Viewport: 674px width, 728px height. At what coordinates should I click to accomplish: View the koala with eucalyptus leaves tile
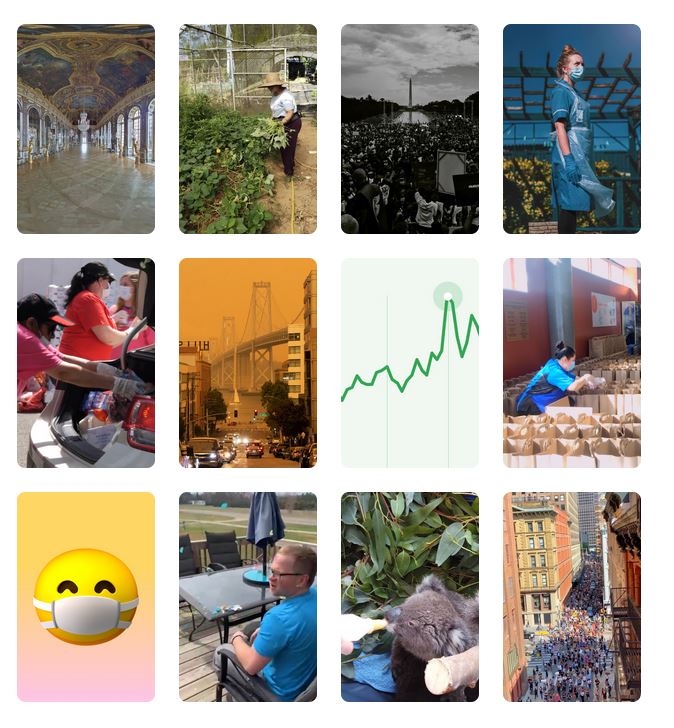click(410, 597)
